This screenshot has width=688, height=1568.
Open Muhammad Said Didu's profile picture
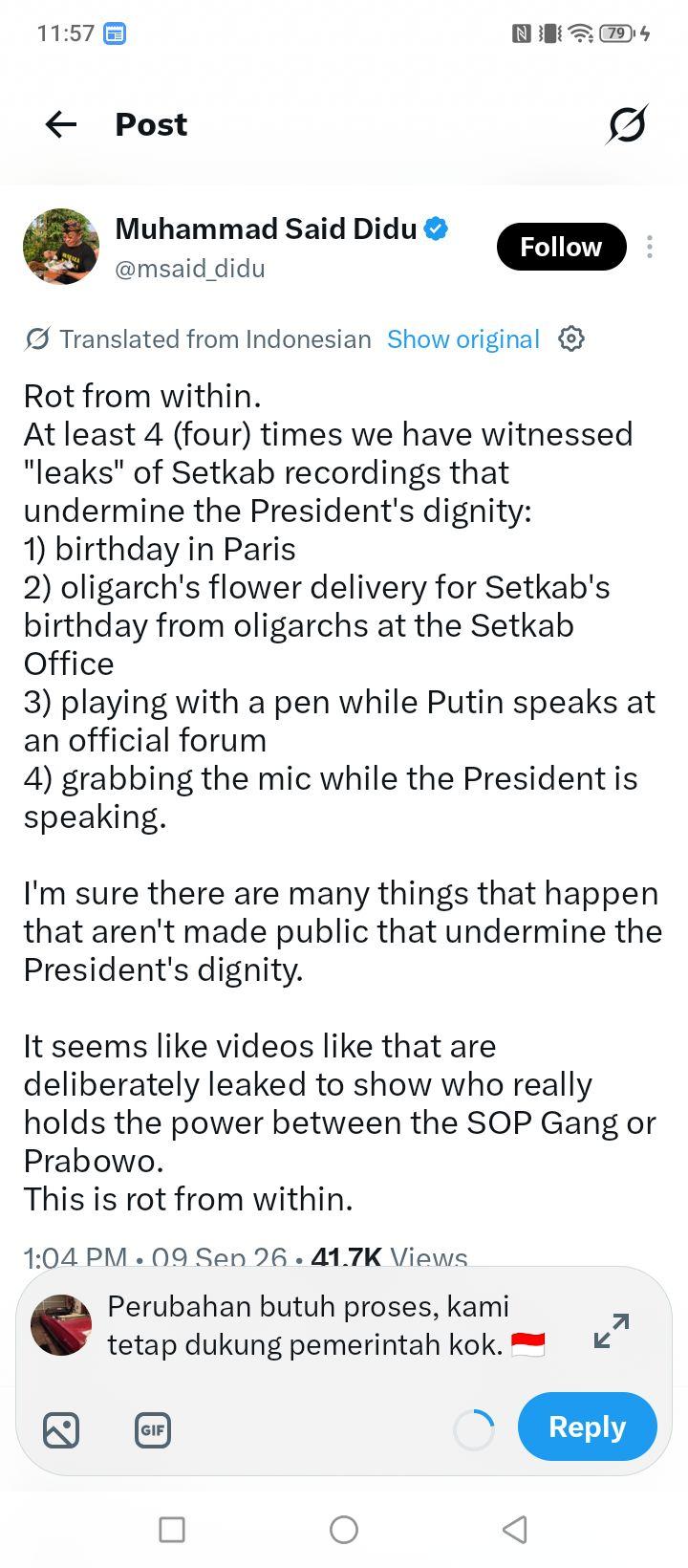coord(61,247)
